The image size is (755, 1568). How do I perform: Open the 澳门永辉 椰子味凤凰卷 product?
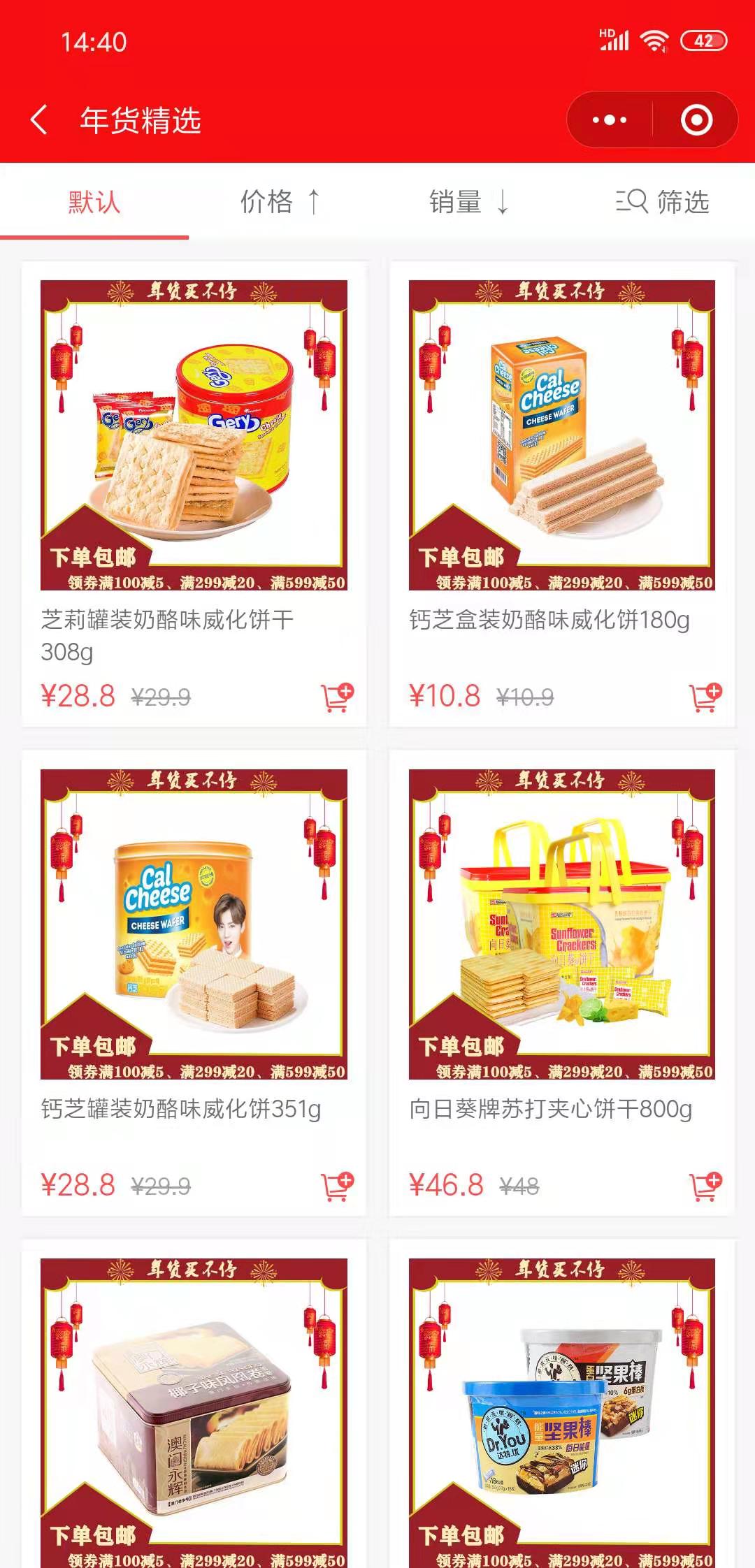194,1411
